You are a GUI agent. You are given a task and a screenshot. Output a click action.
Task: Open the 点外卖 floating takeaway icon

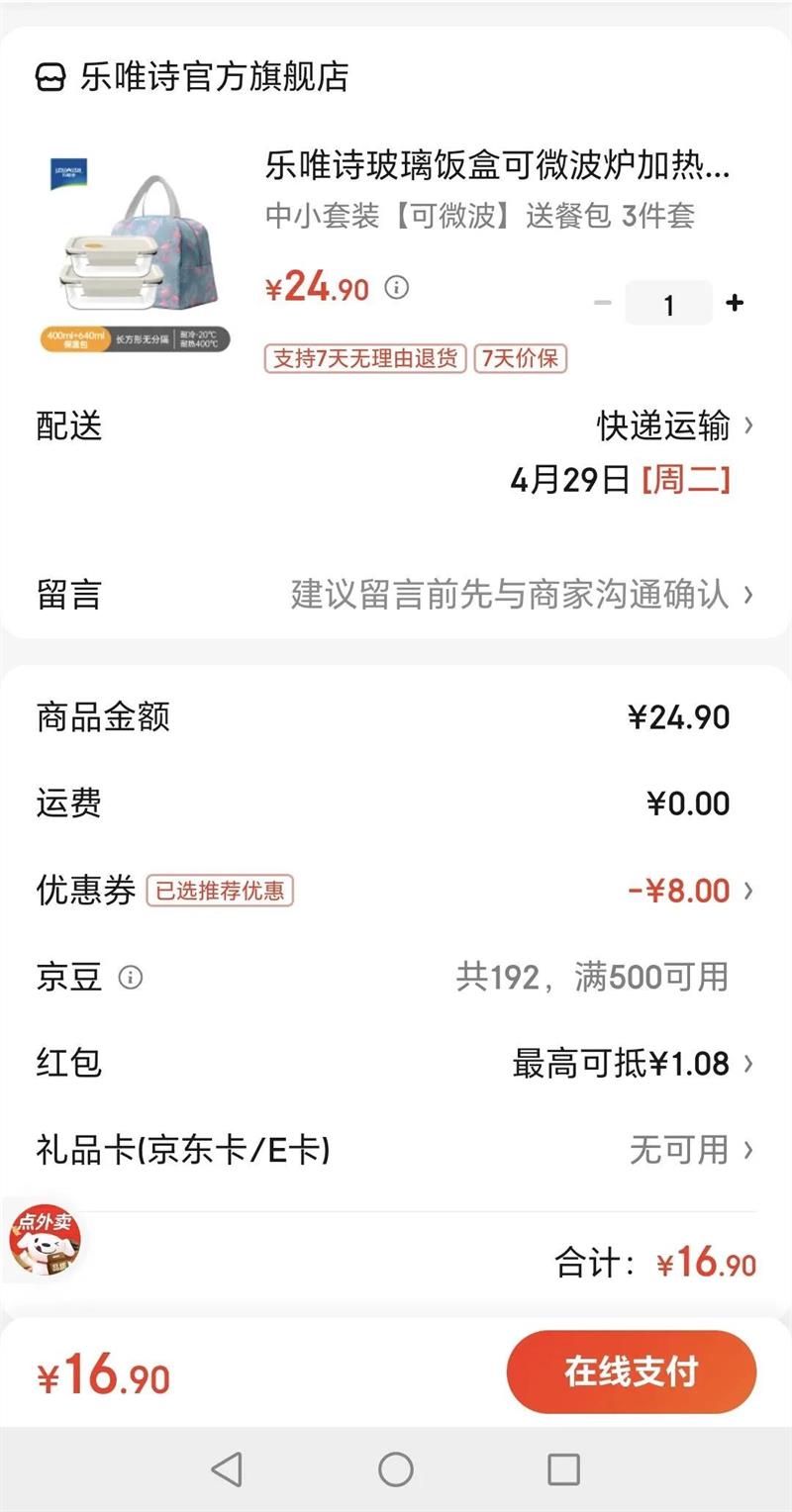point(44,1240)
